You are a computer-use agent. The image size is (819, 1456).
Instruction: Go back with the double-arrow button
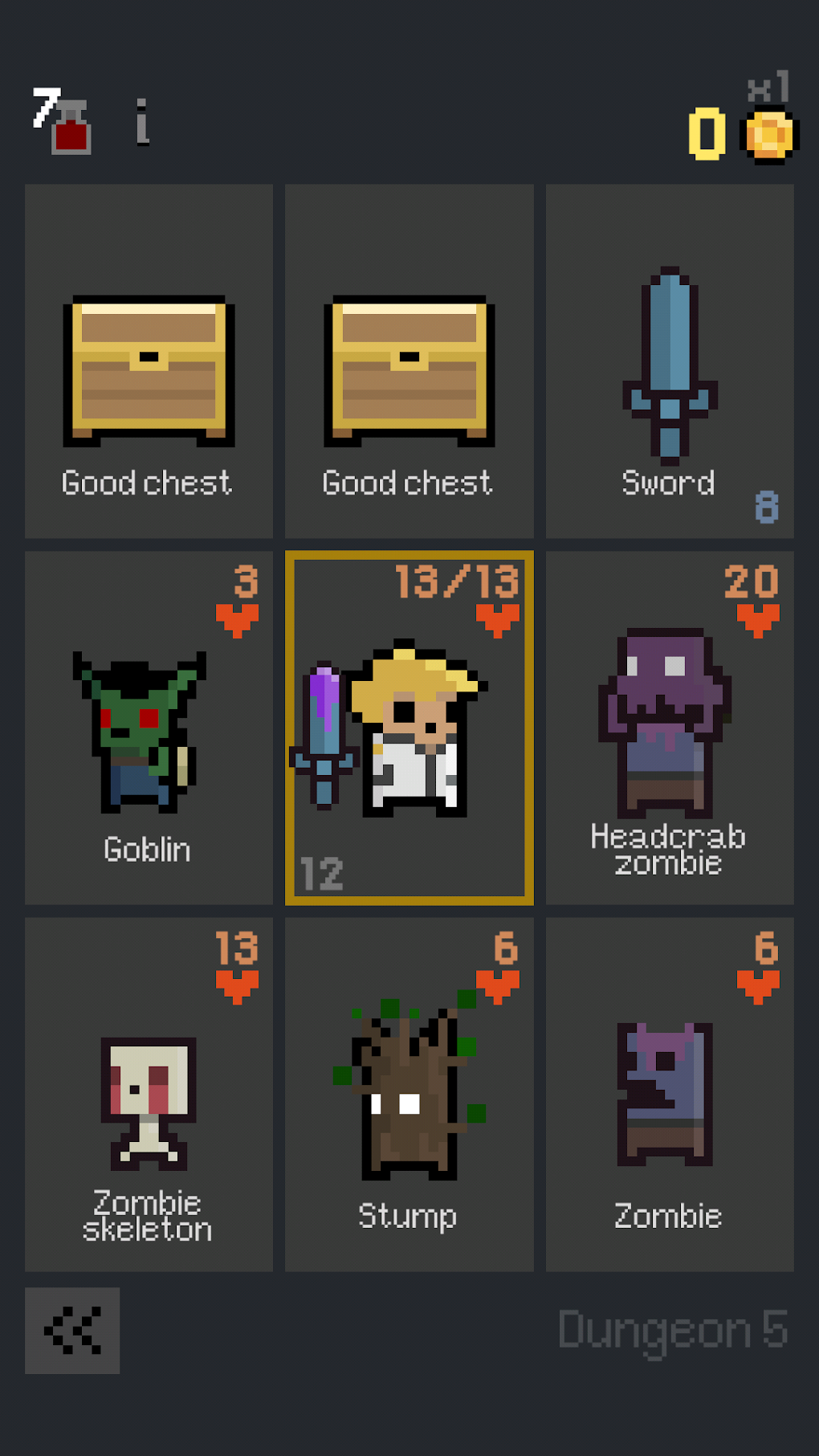72,1330
